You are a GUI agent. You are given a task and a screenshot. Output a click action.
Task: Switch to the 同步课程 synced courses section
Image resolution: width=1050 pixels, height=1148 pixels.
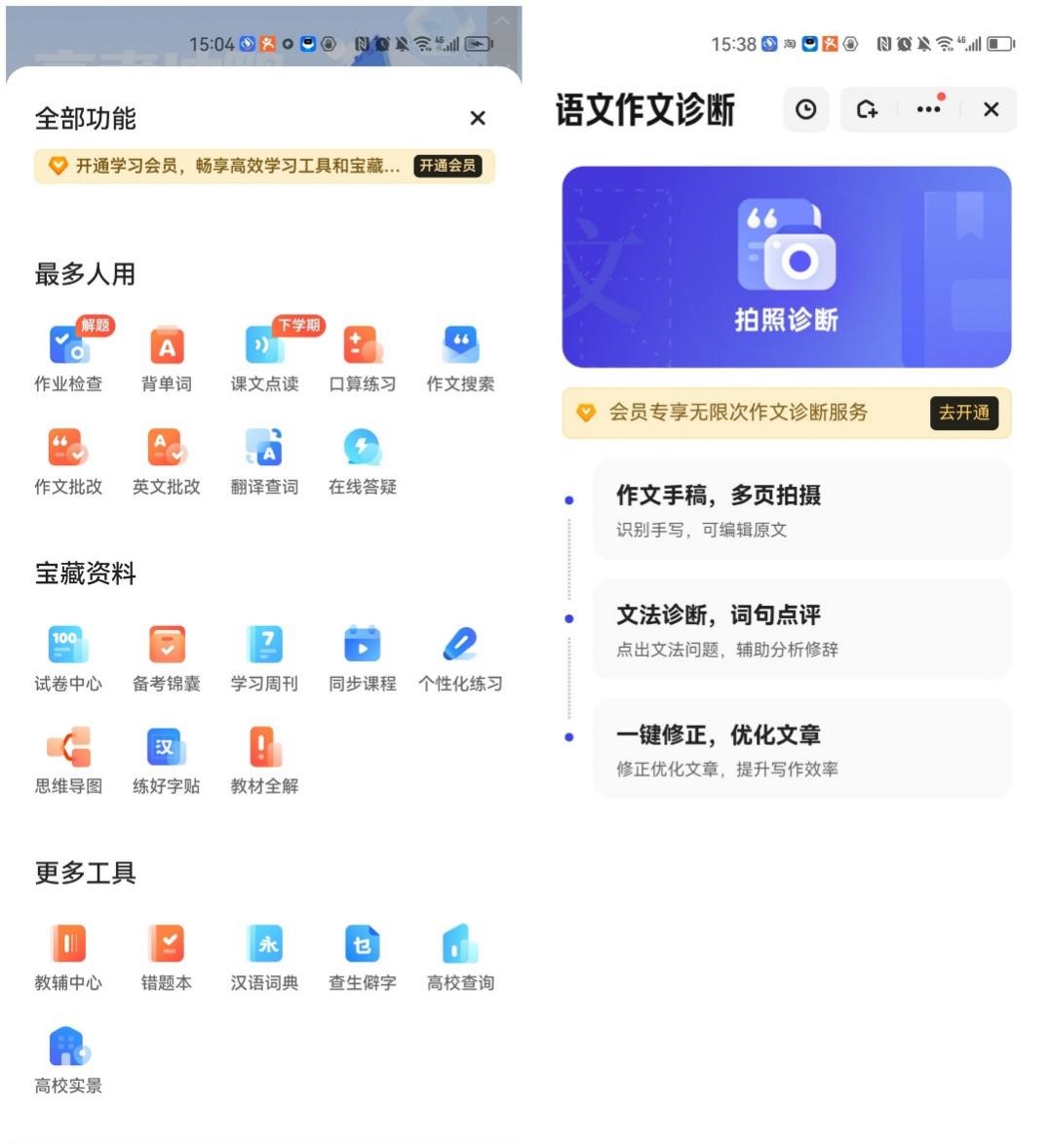(x=361, y=655)
